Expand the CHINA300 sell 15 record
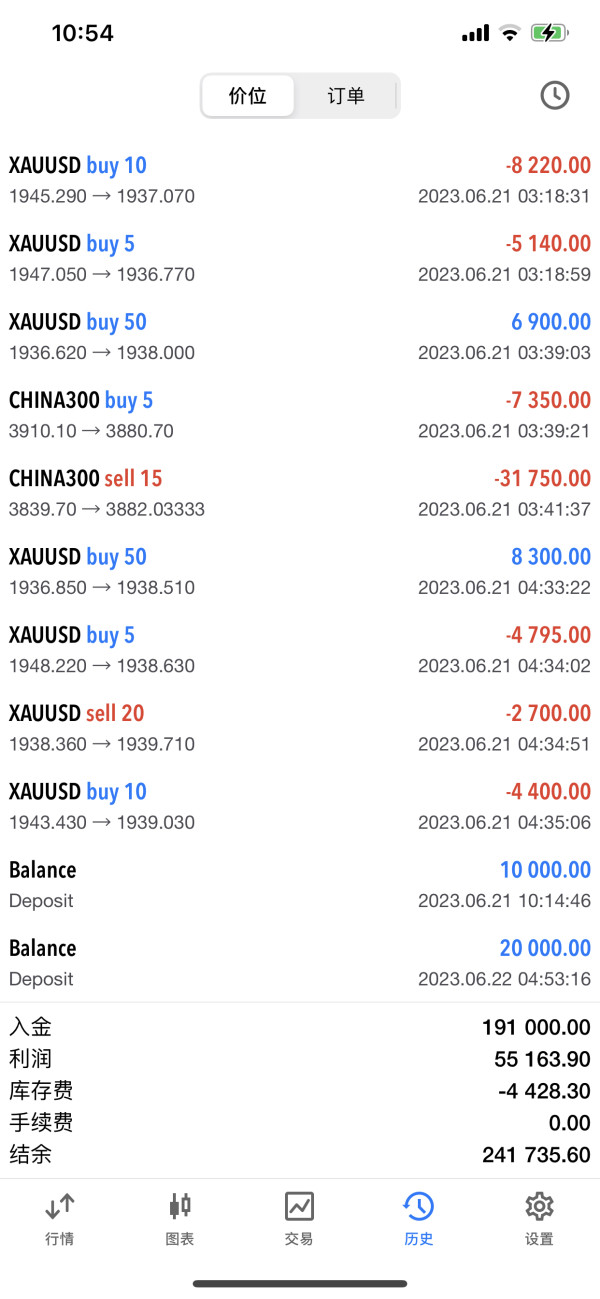 tap(300, 493)
